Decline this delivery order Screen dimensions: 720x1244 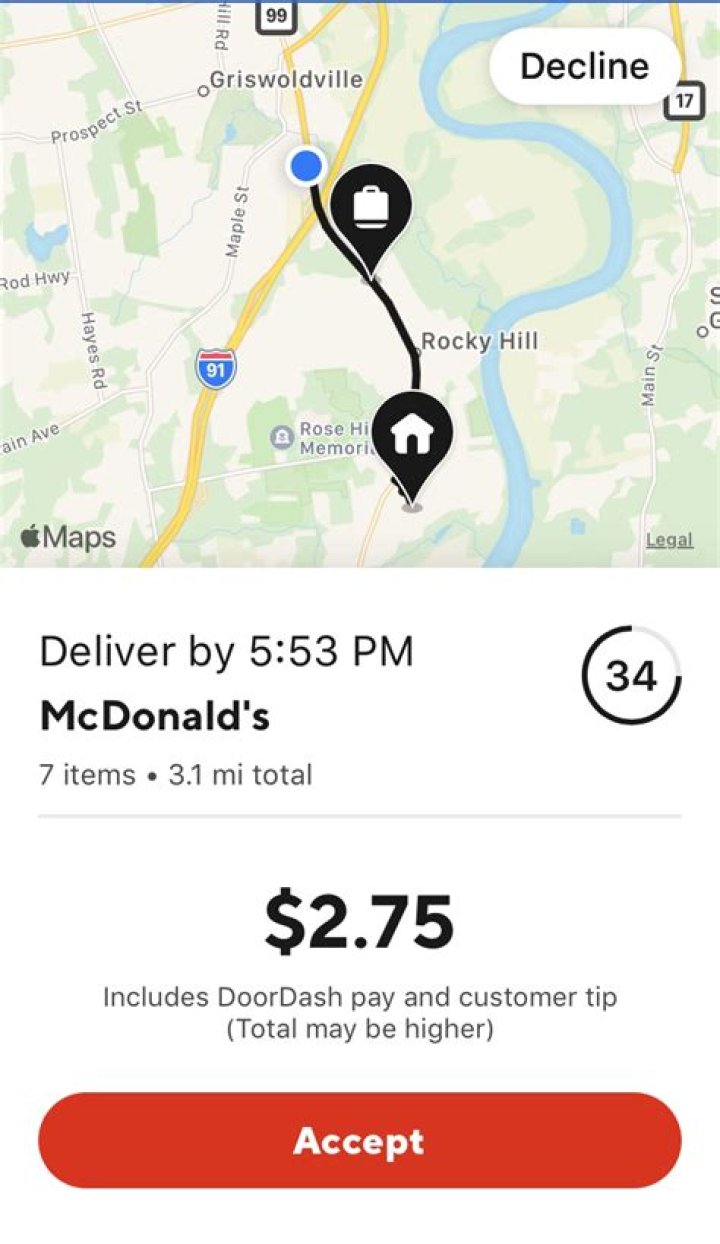(584, 66)
